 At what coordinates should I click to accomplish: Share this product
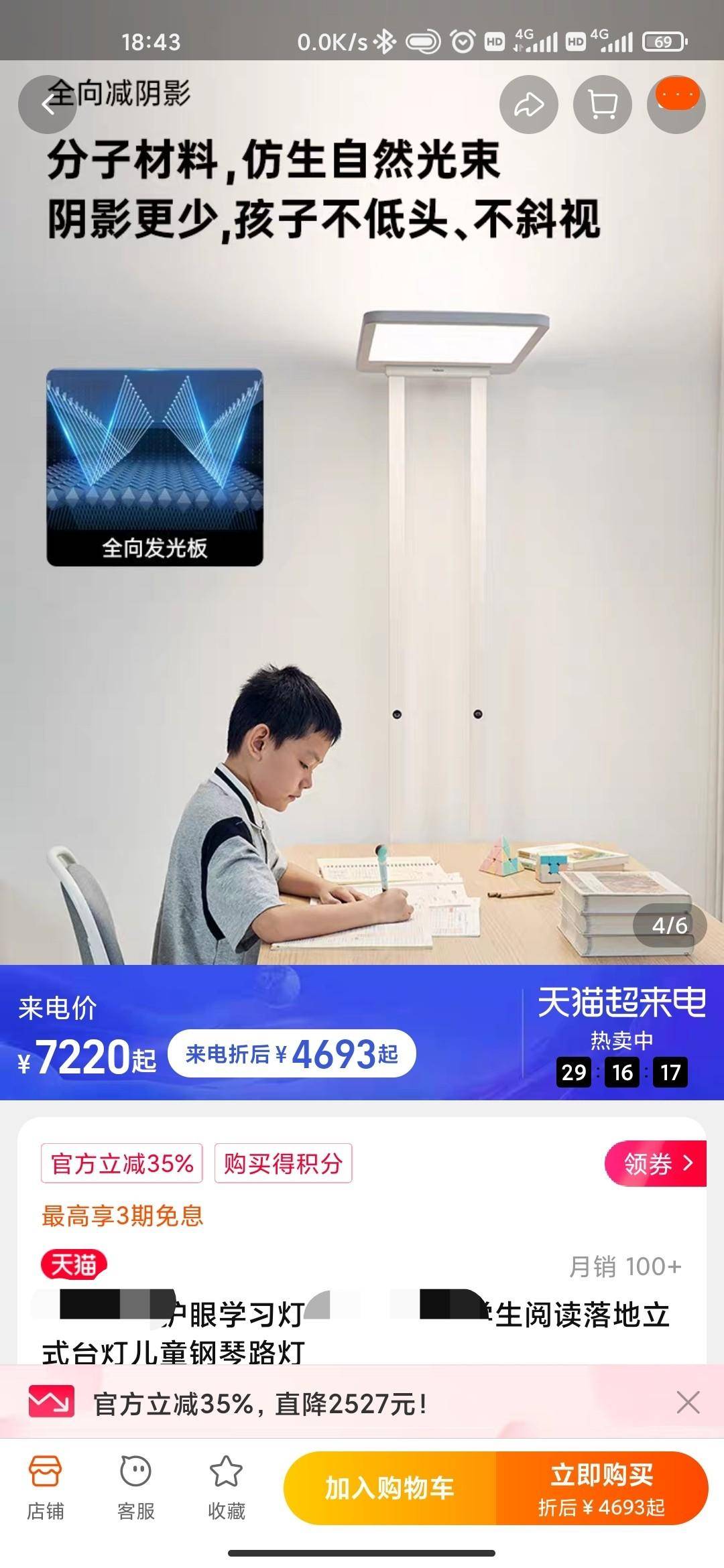pyautogui.click(x=528, y=105)
